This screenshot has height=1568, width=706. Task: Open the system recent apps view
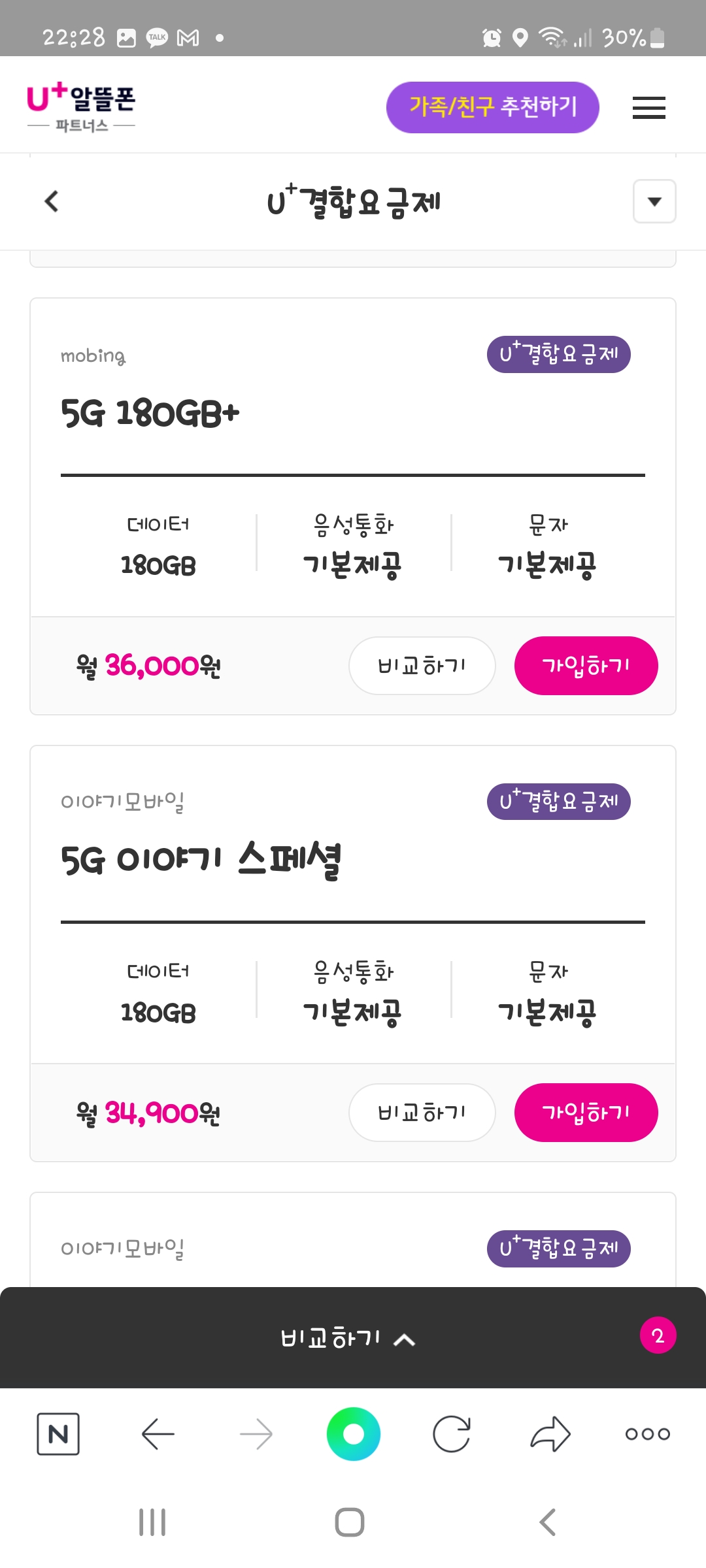[152, 1522]
